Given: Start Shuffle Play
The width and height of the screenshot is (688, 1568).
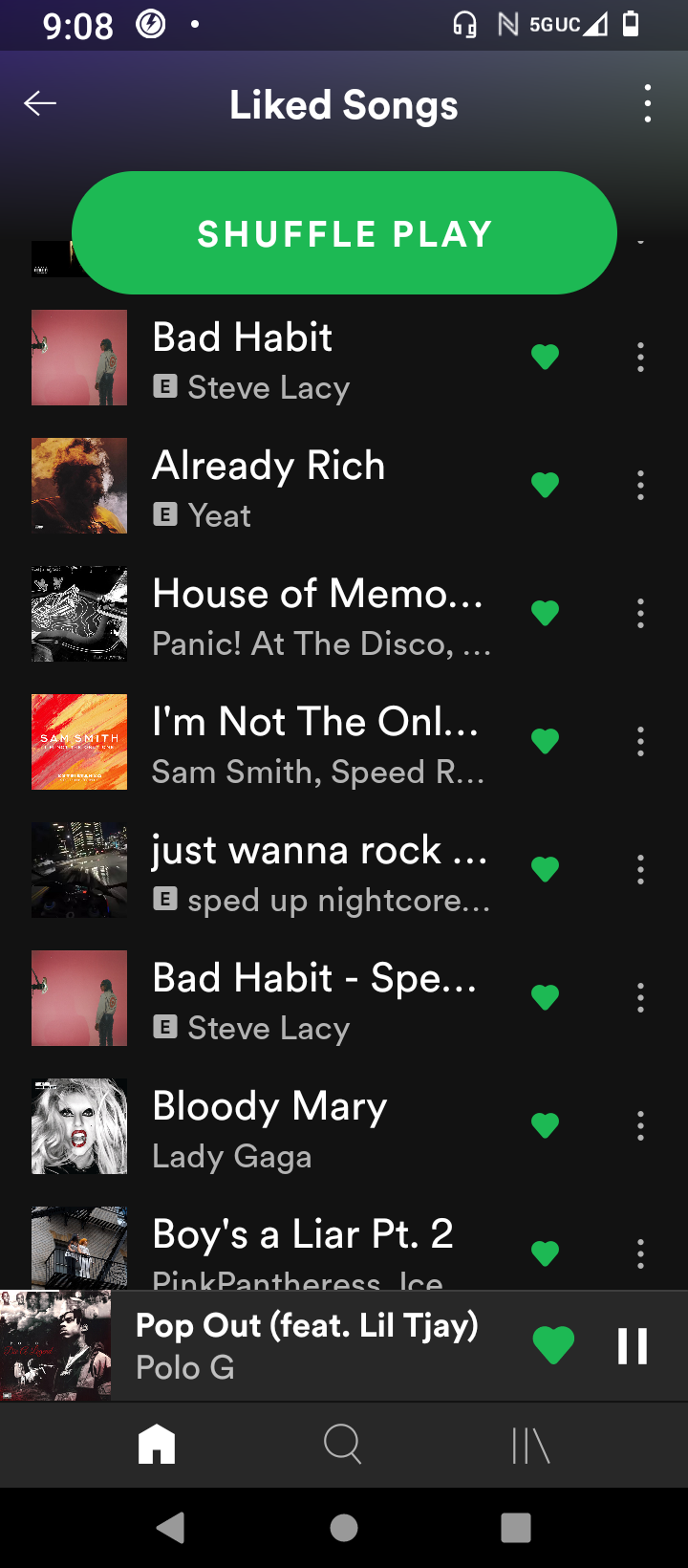Looking at the screenshot, I should click(x=344, y=233).
